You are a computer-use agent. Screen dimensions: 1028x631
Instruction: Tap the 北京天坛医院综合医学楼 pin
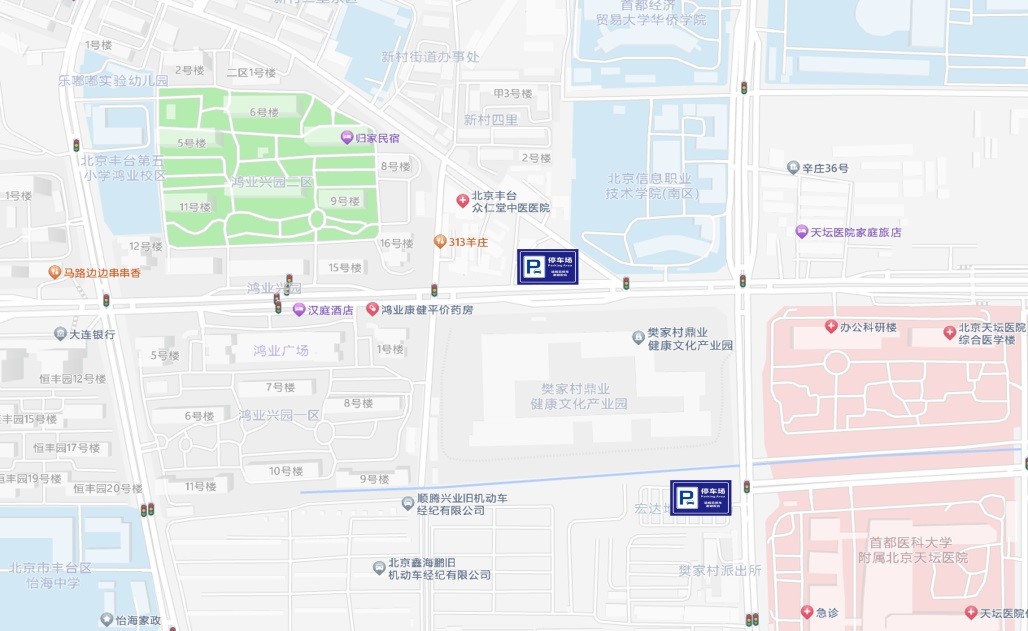[949, 333]
